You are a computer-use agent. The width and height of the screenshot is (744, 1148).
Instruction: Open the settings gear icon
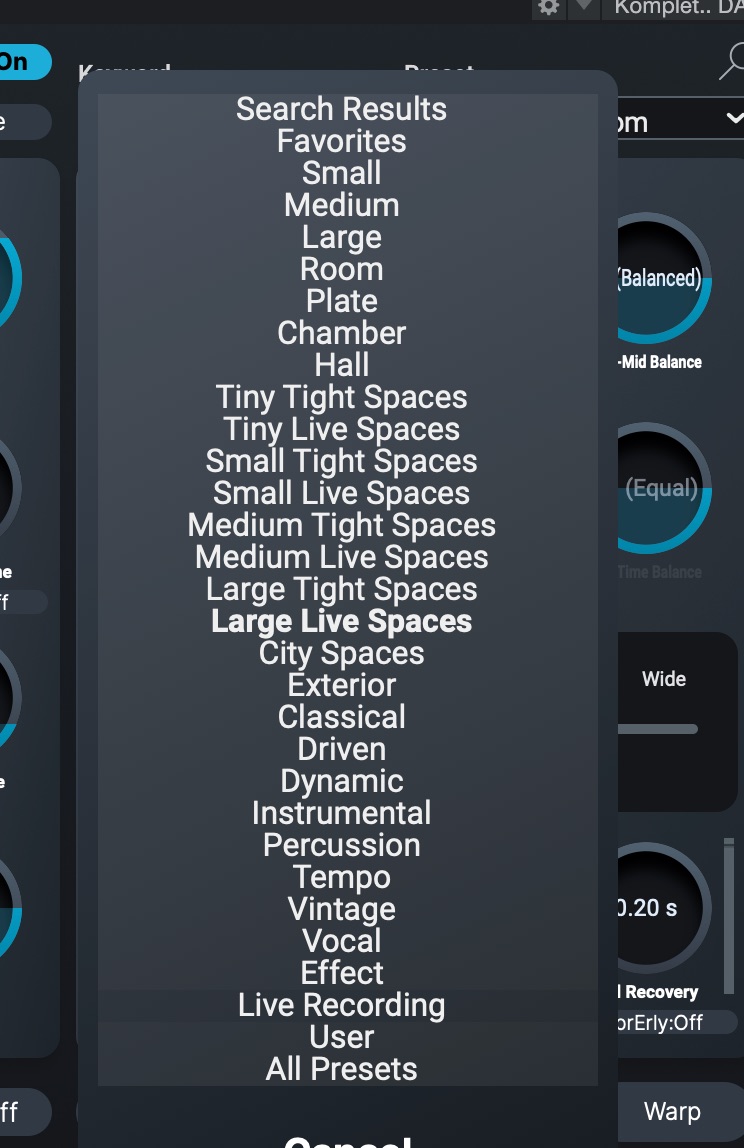[549, 7]
